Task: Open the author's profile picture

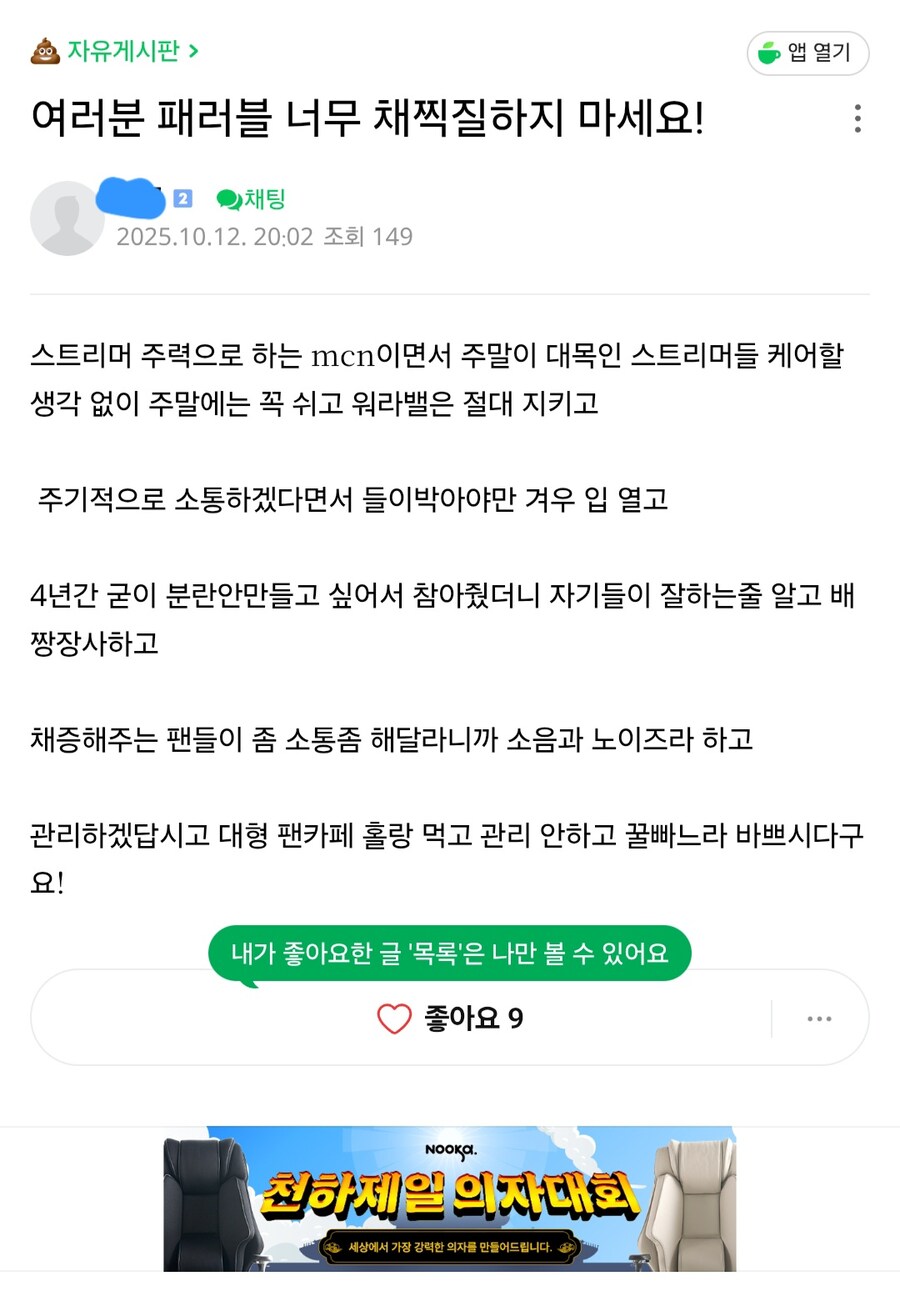Action: [67, 218]
